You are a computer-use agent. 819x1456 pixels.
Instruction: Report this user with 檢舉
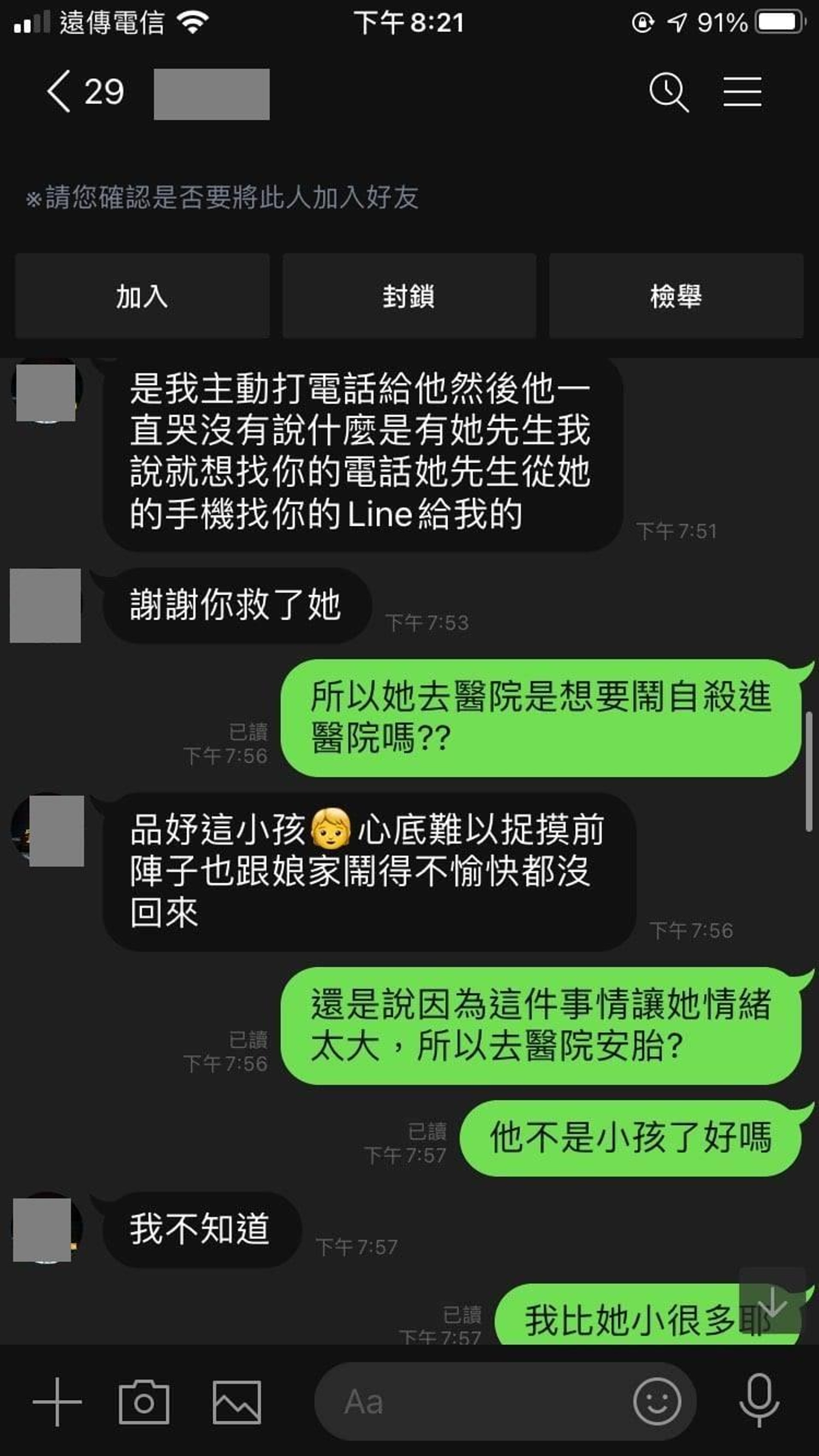click(676, 296)
